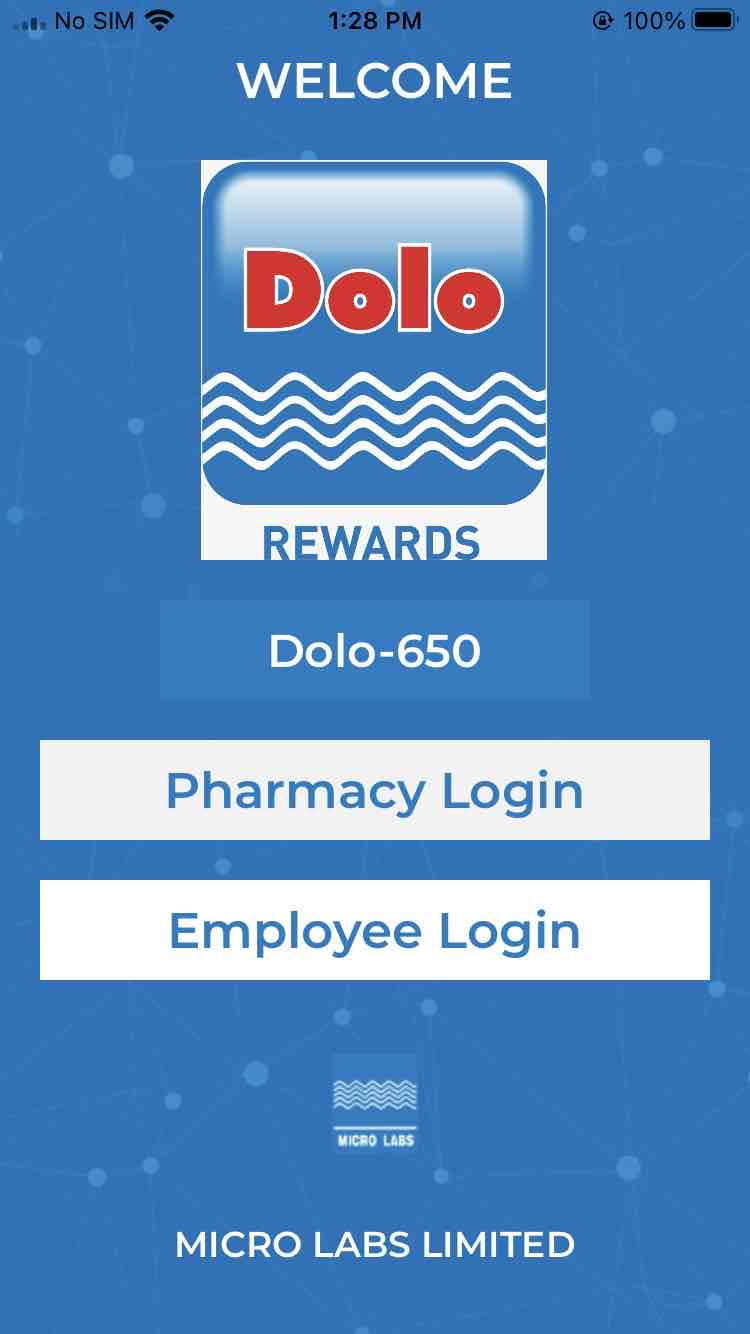Open the Pharmacy Login option
This screenshot has height=1334, width=750.
point(375,790)
